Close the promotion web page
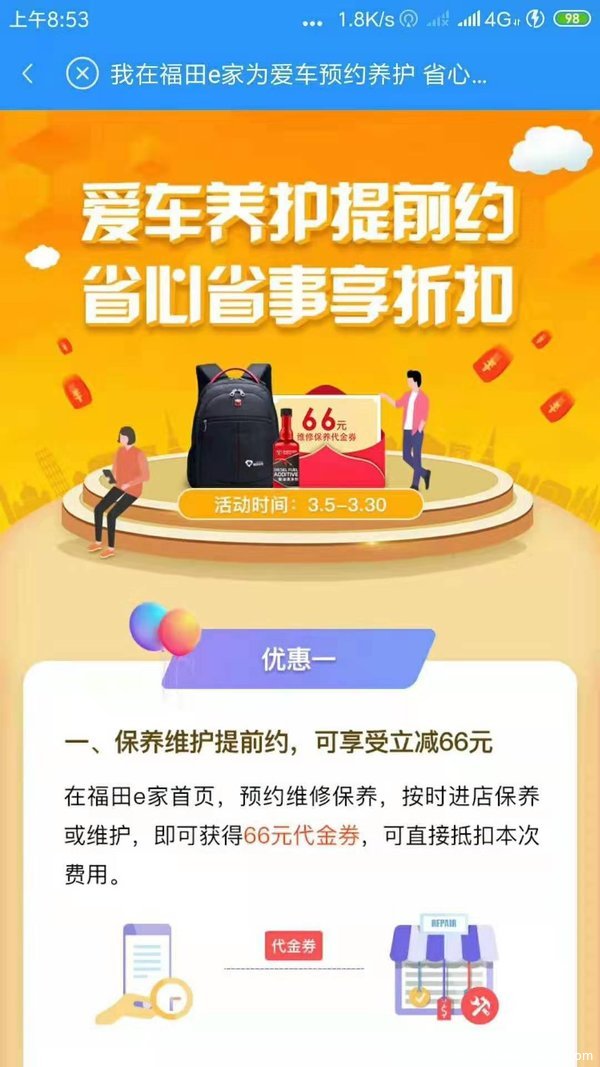 [82, 74]
